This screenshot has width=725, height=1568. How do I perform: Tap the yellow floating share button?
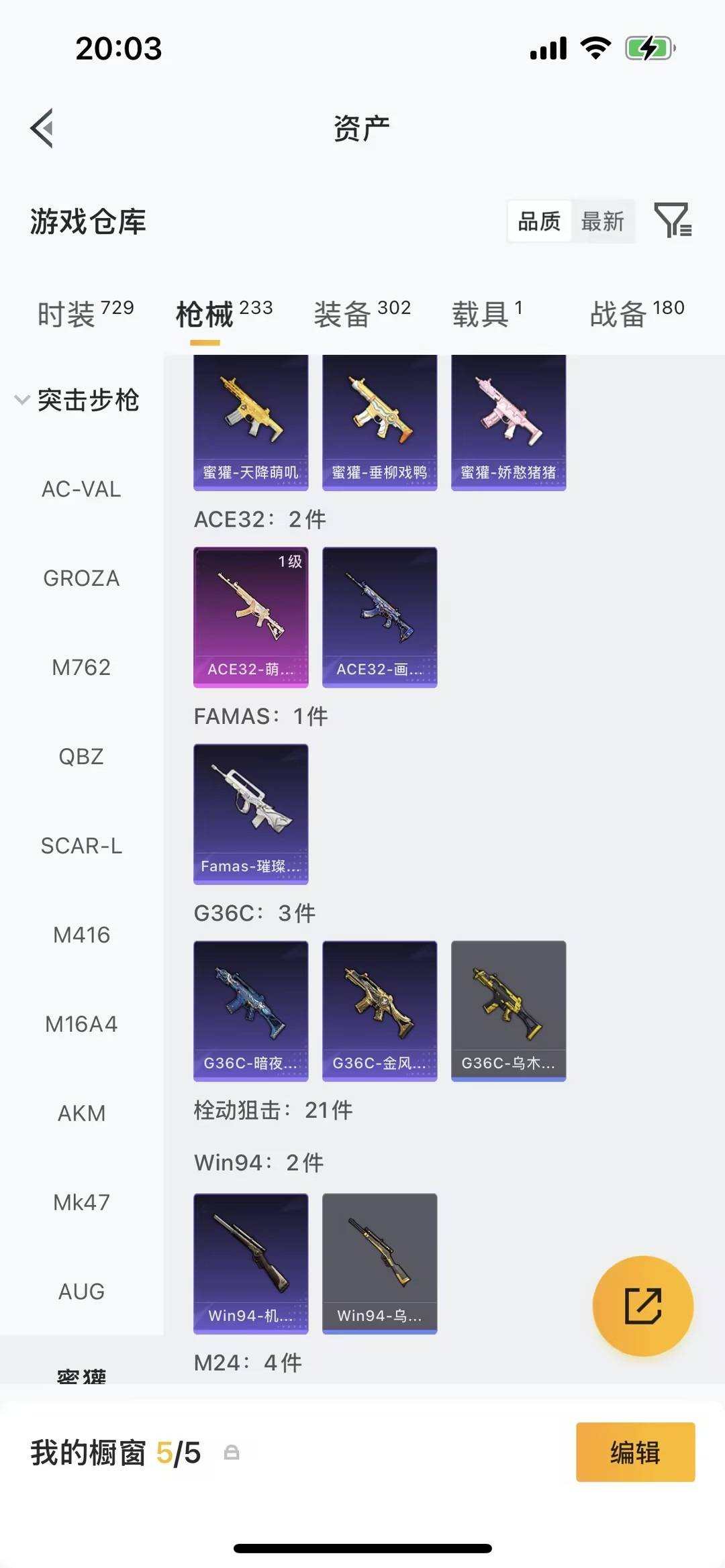tap(642, 1306)
